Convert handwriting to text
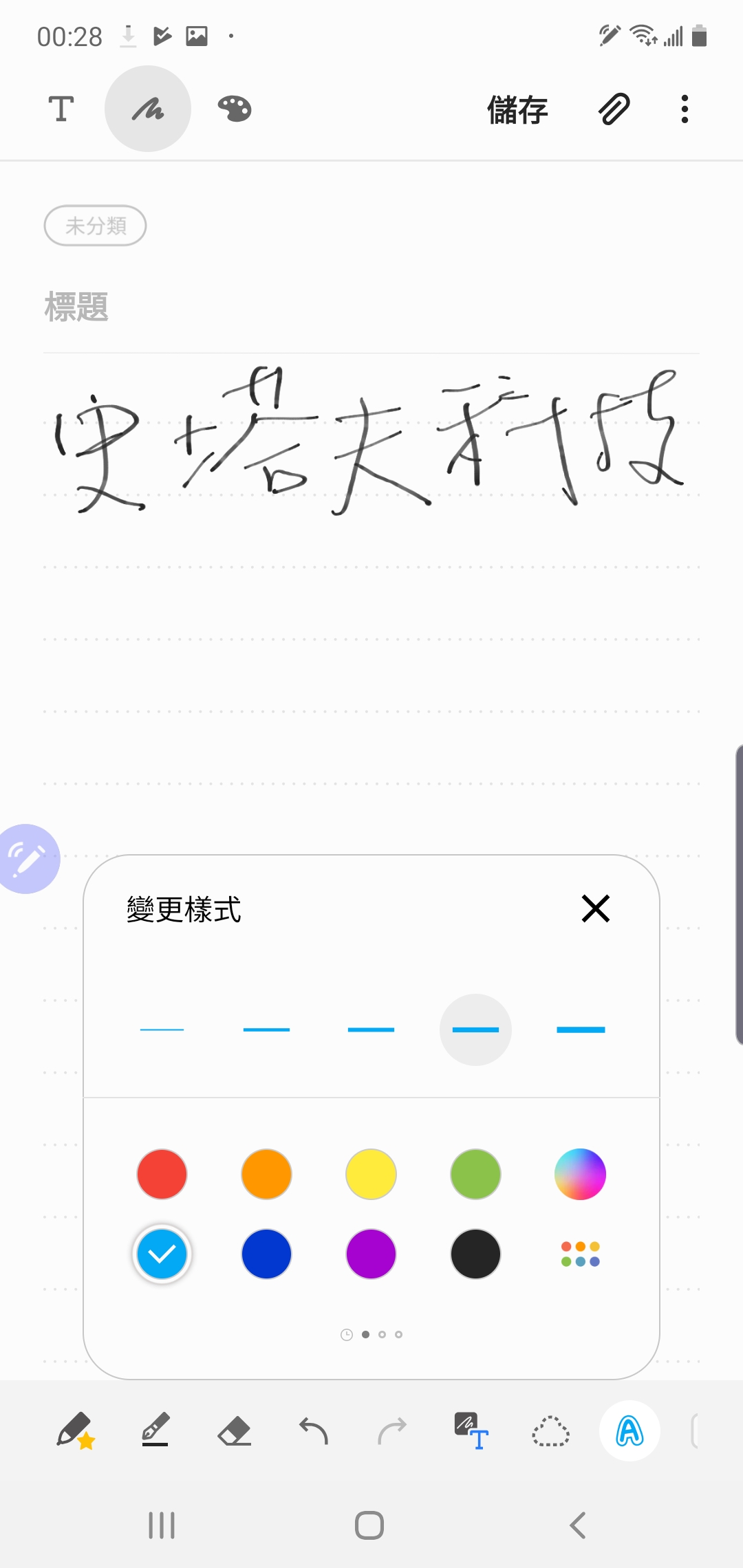This screenshot has height=1568, width=743. pyautogui.click(x=471, y=1431)
